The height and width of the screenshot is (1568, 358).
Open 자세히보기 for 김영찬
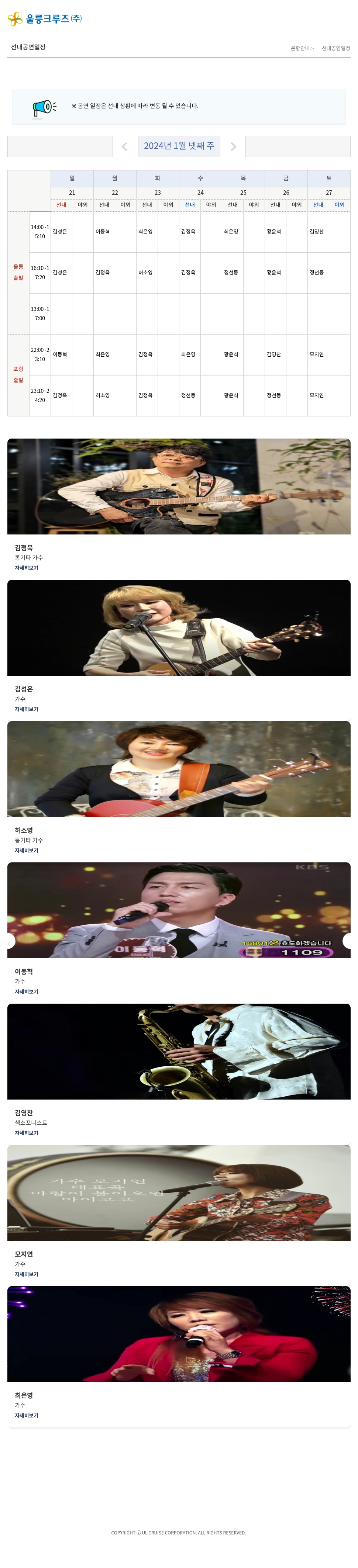pyautogui.click(x=26, y=1133)
